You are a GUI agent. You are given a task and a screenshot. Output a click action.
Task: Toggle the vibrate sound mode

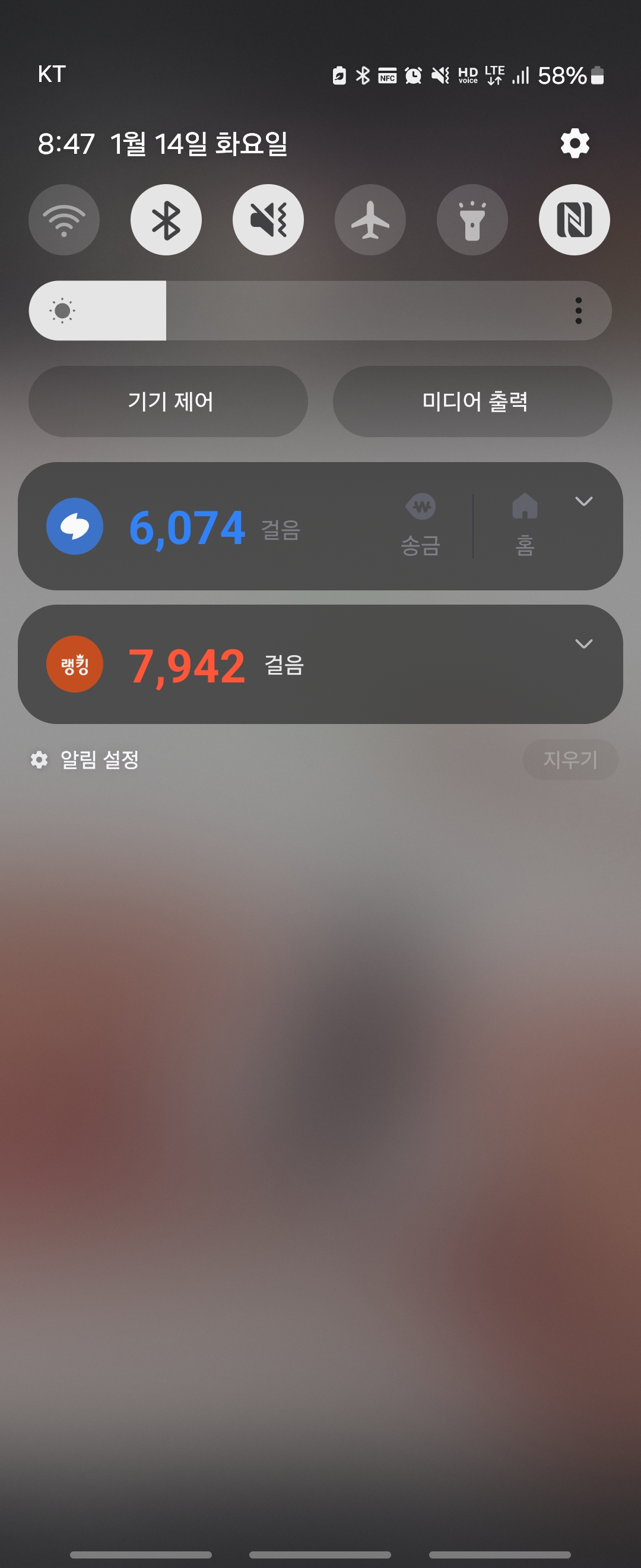click(x=268, y=220)
